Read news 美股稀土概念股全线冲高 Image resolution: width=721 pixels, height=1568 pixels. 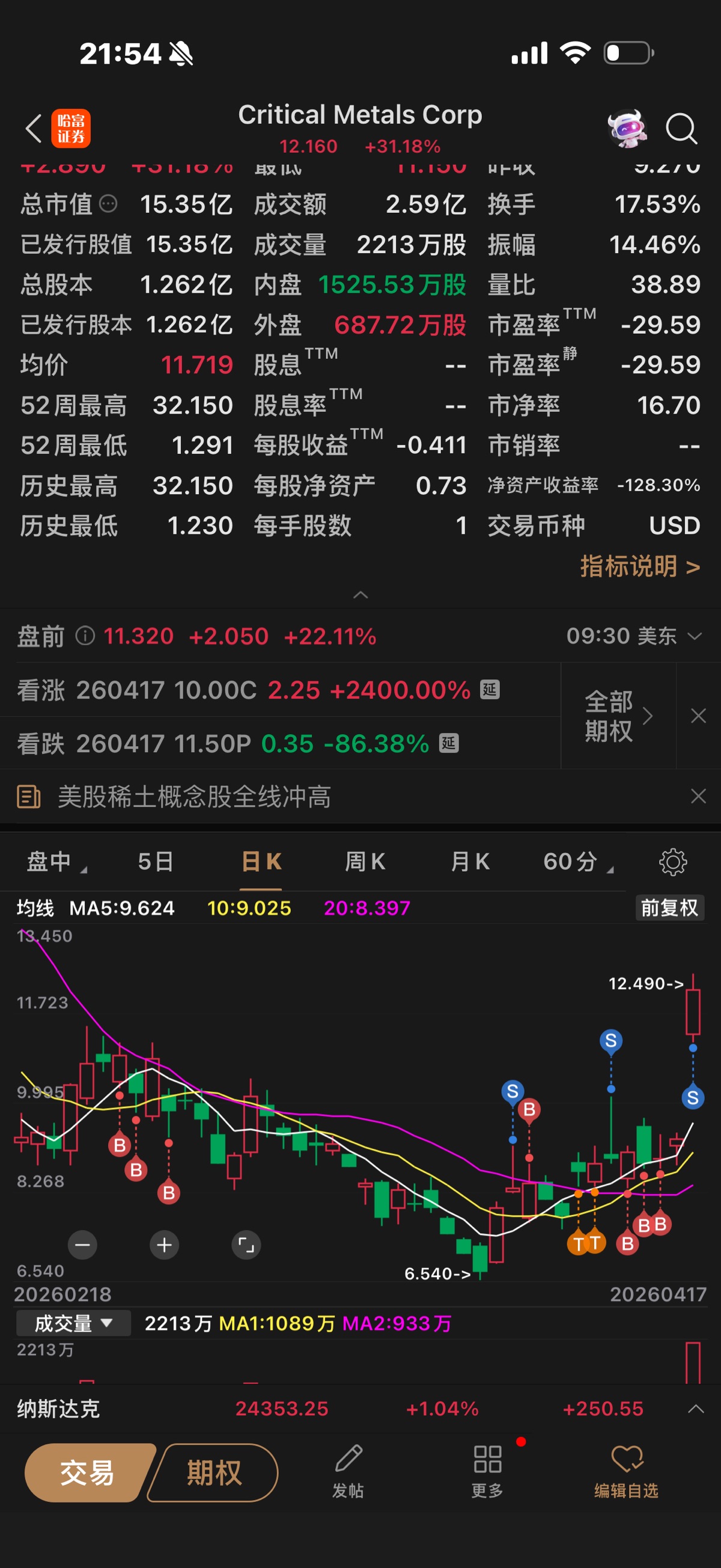tap(195, 796)
